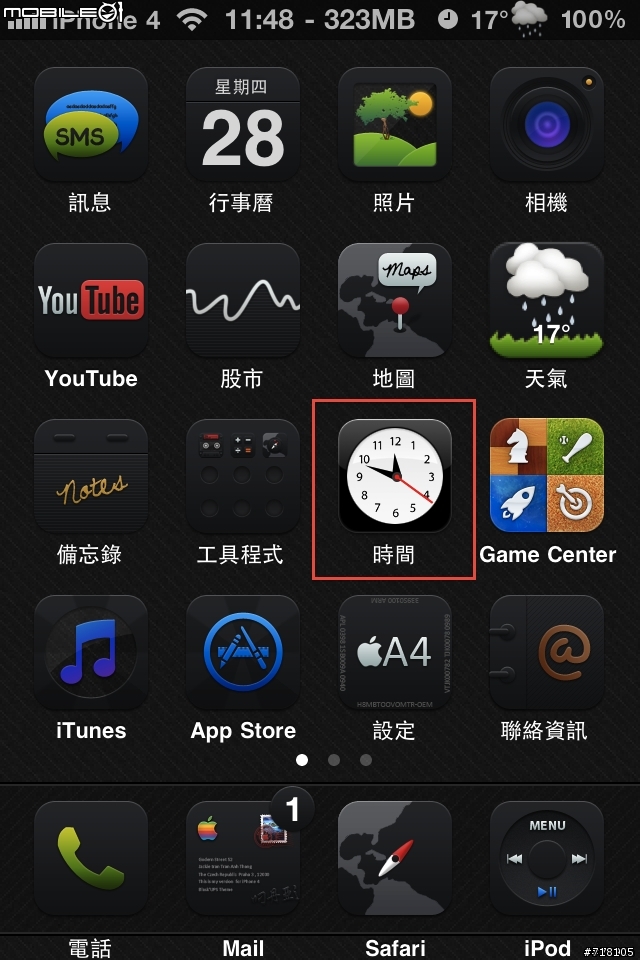This screenshot has width=640, height=960.
Task: Open the 地圖 maps app
Action: pyautogui.click(x=394, y=300)
